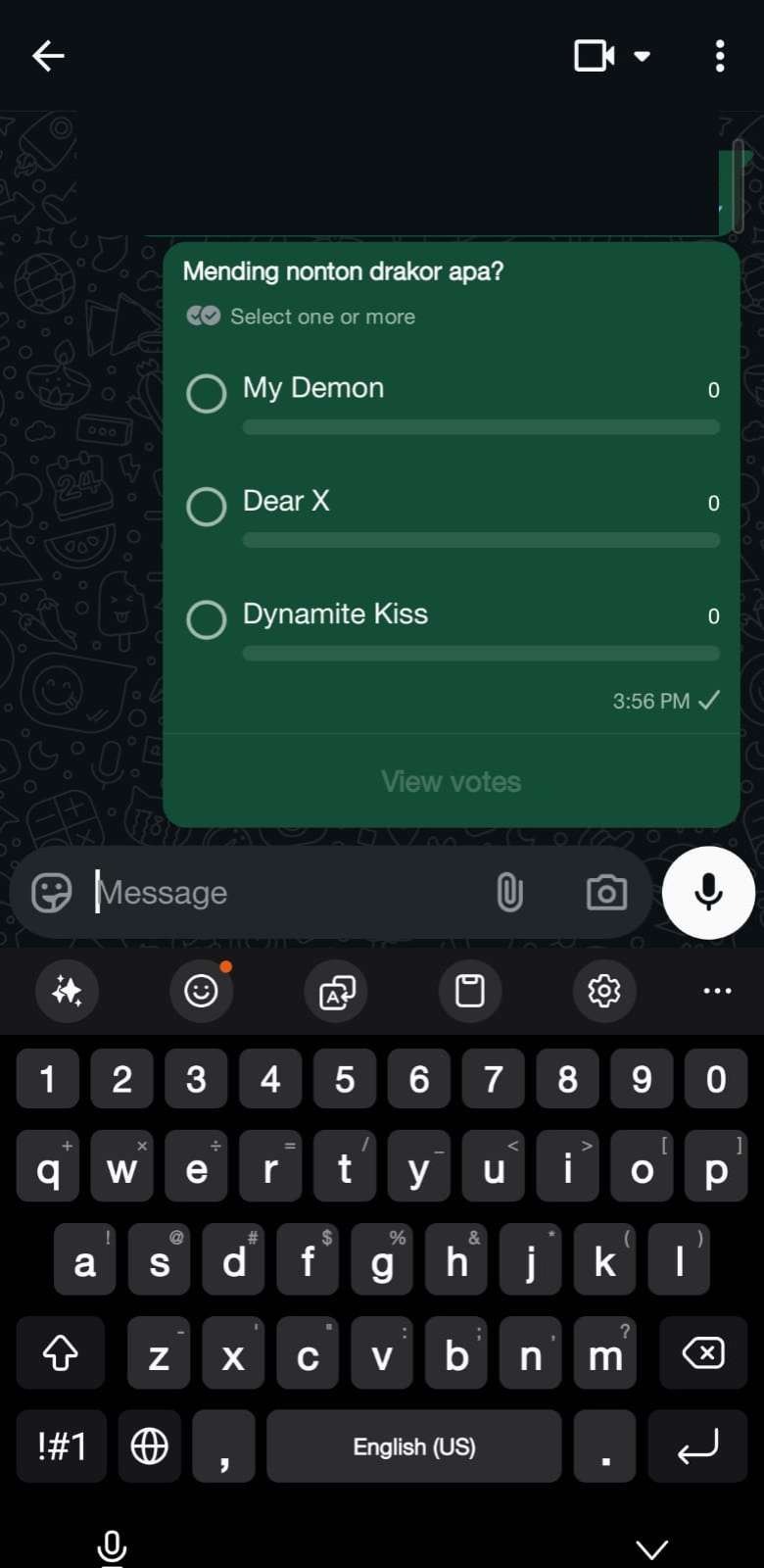Screen dimensions: 764x1568
Task: Choose Dynamite Kiss in the poll
Action: 207,619
